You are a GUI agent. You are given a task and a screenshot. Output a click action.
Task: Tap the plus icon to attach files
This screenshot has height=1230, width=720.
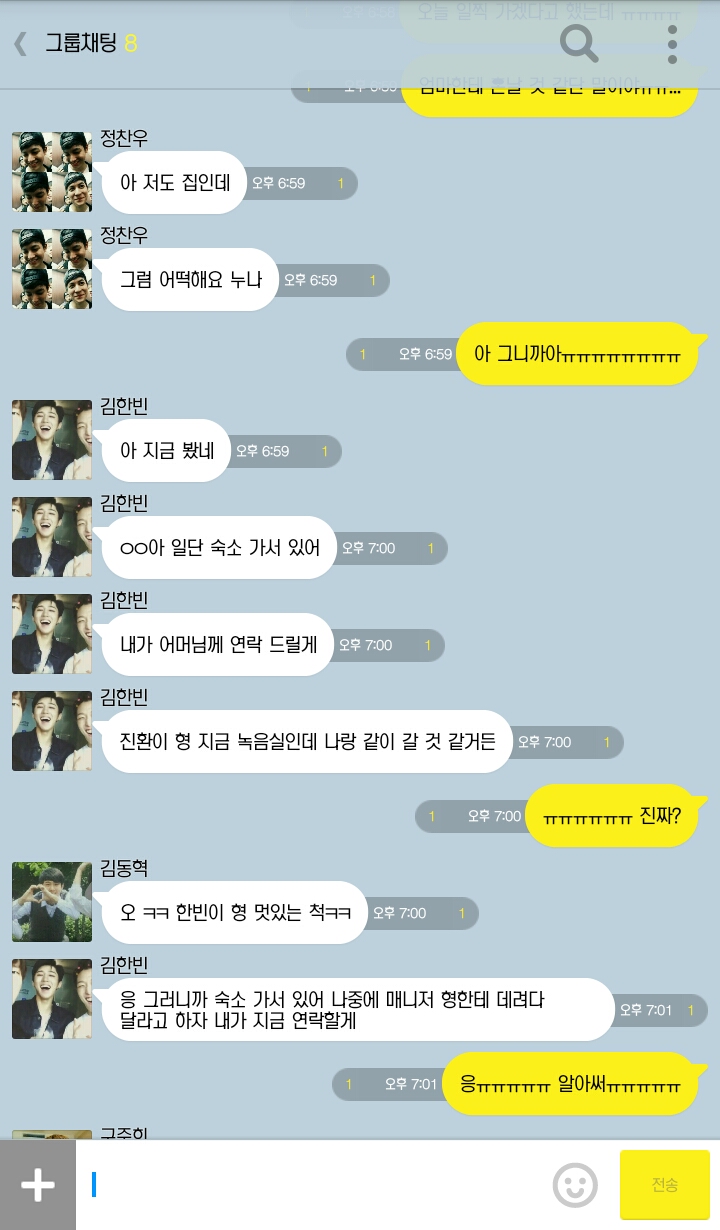click(37, 1186)
